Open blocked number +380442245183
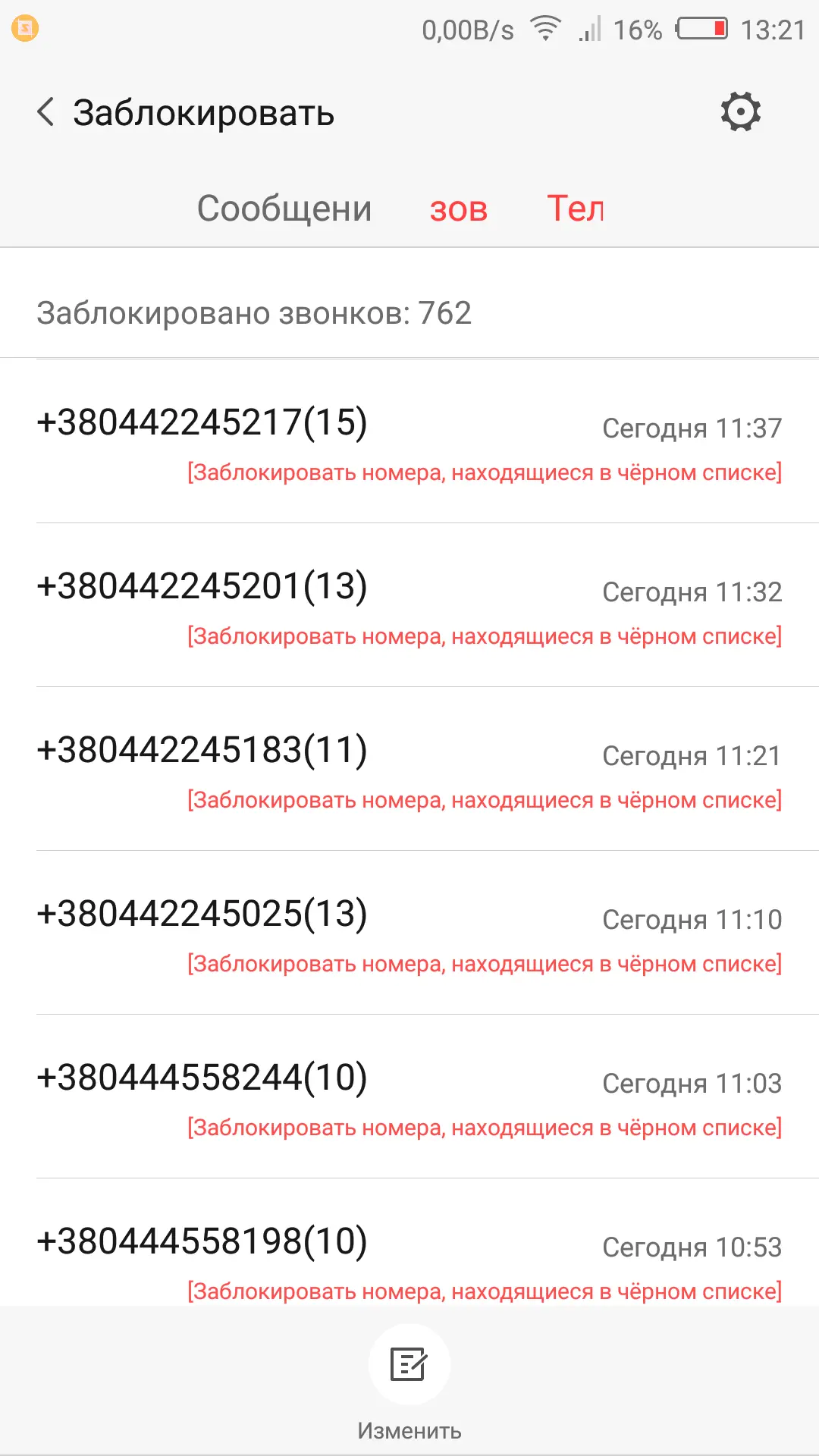 click(409, 770)
